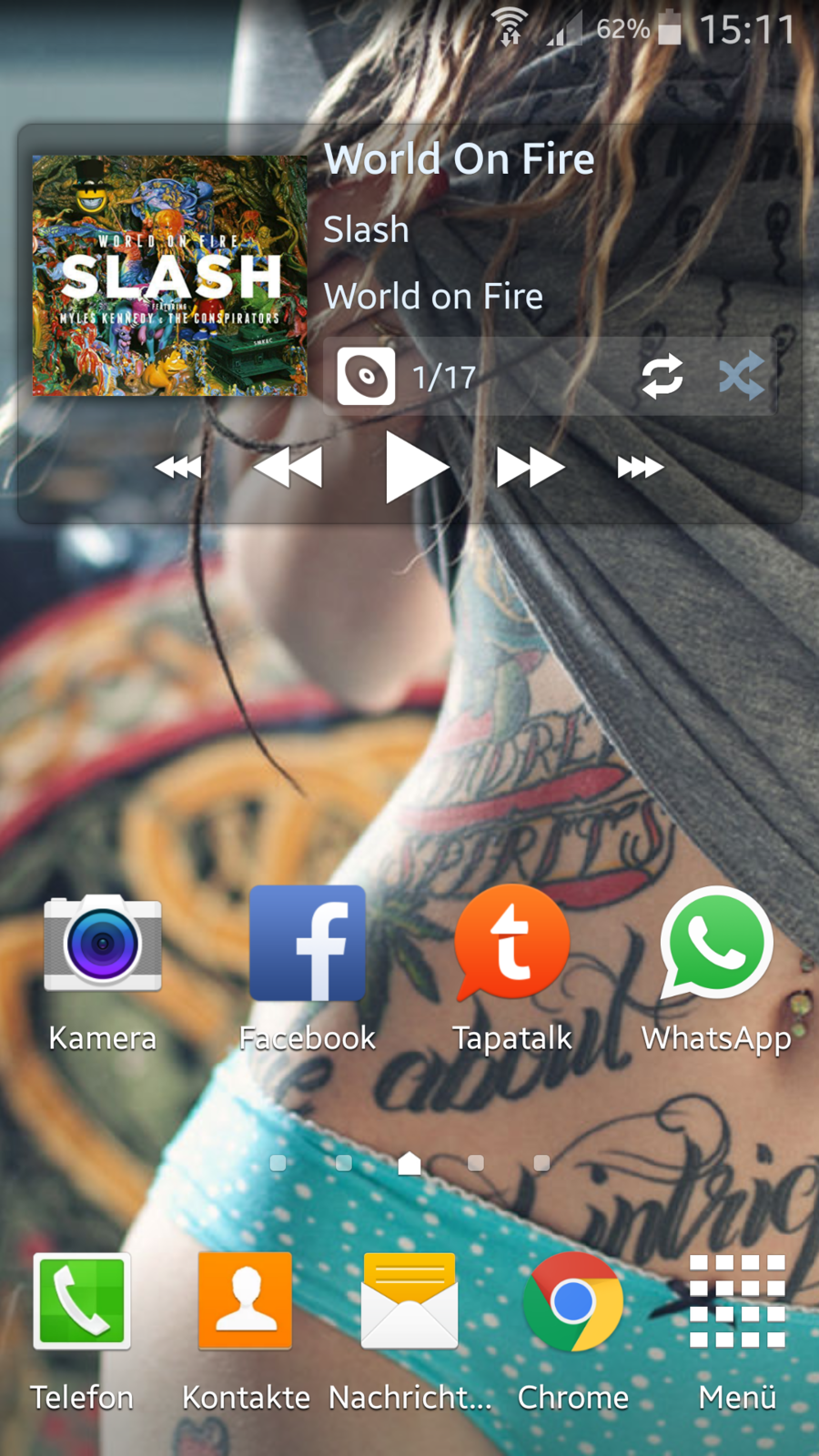Jump to the first home screen page
The image size is (819, 1456).
coord(278,1163)
